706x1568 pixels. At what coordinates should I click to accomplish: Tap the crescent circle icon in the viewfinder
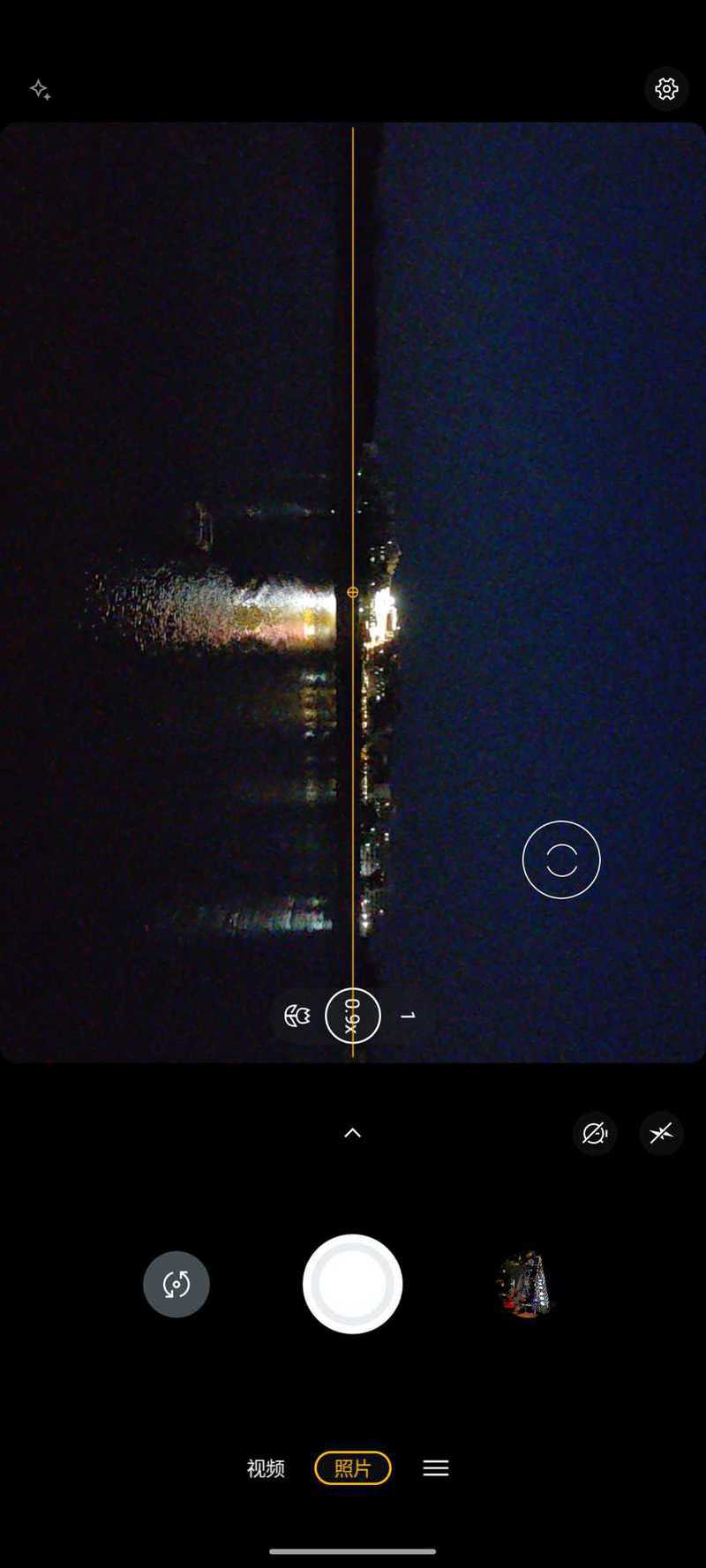pos(561,859)
